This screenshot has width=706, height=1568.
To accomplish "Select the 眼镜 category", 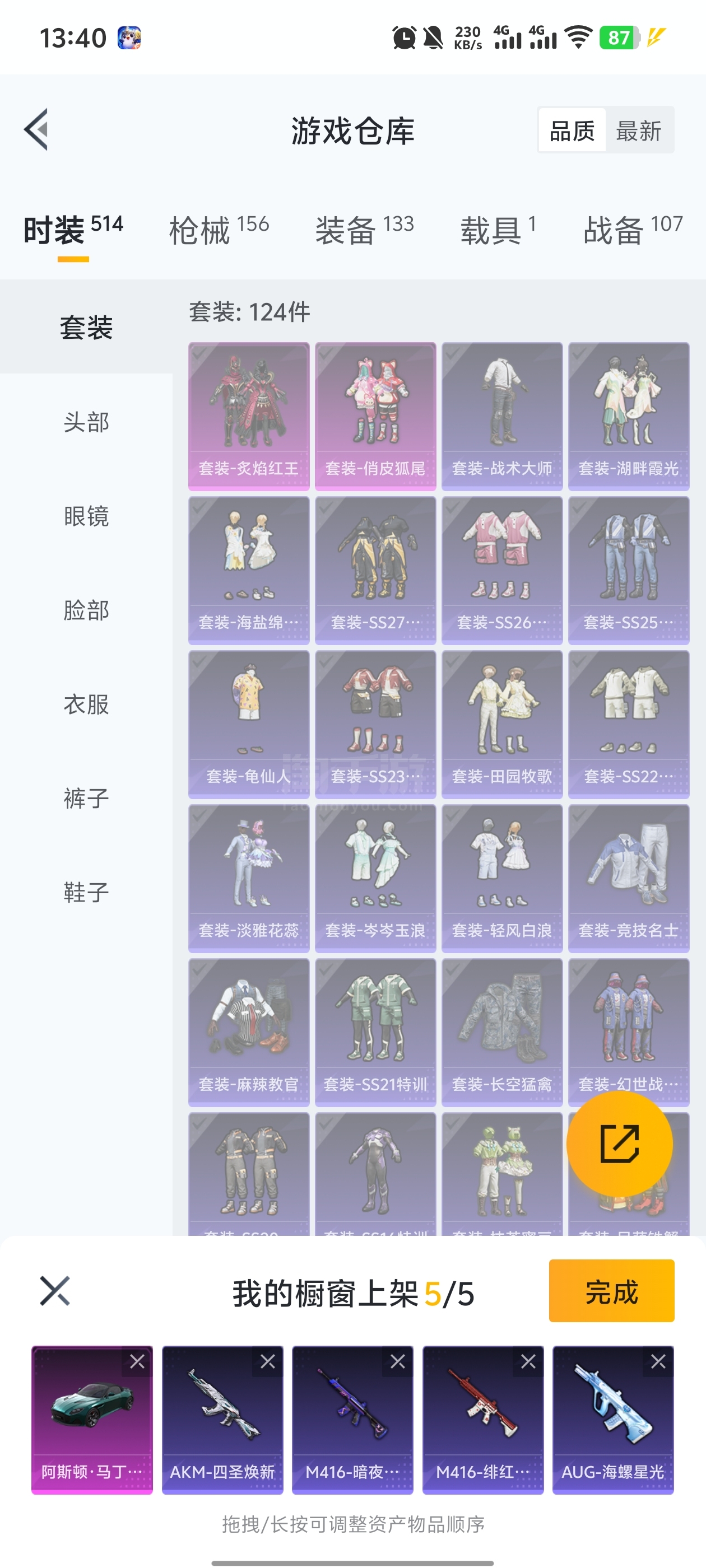I will point(86,516).
